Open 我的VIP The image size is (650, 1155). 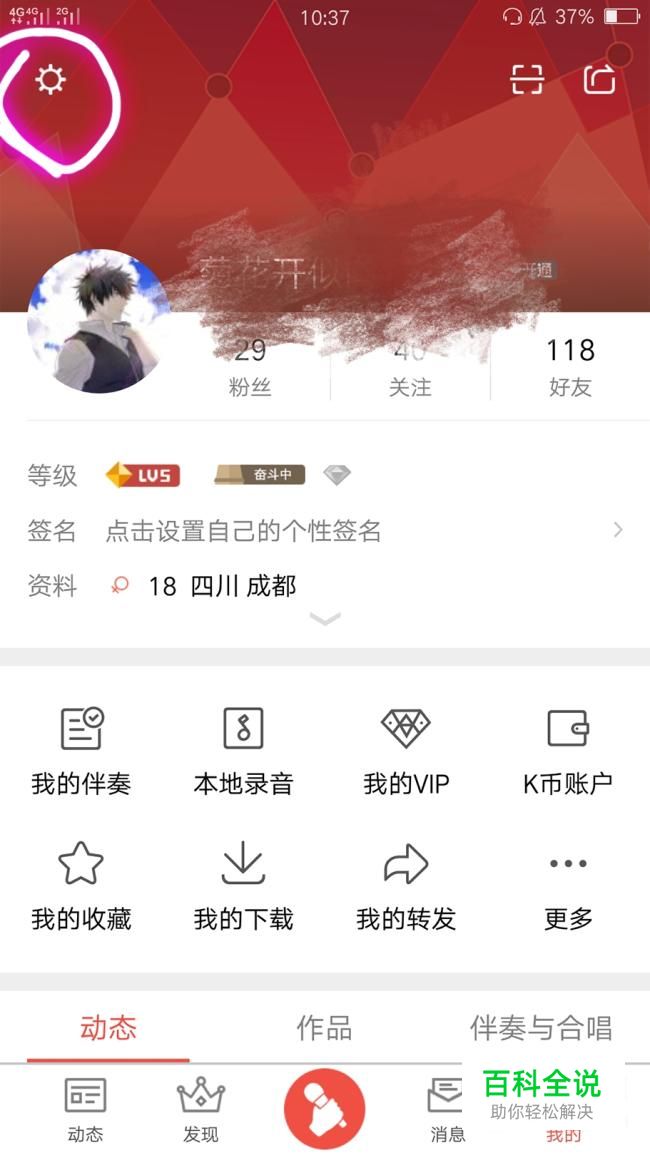(406, 749)
